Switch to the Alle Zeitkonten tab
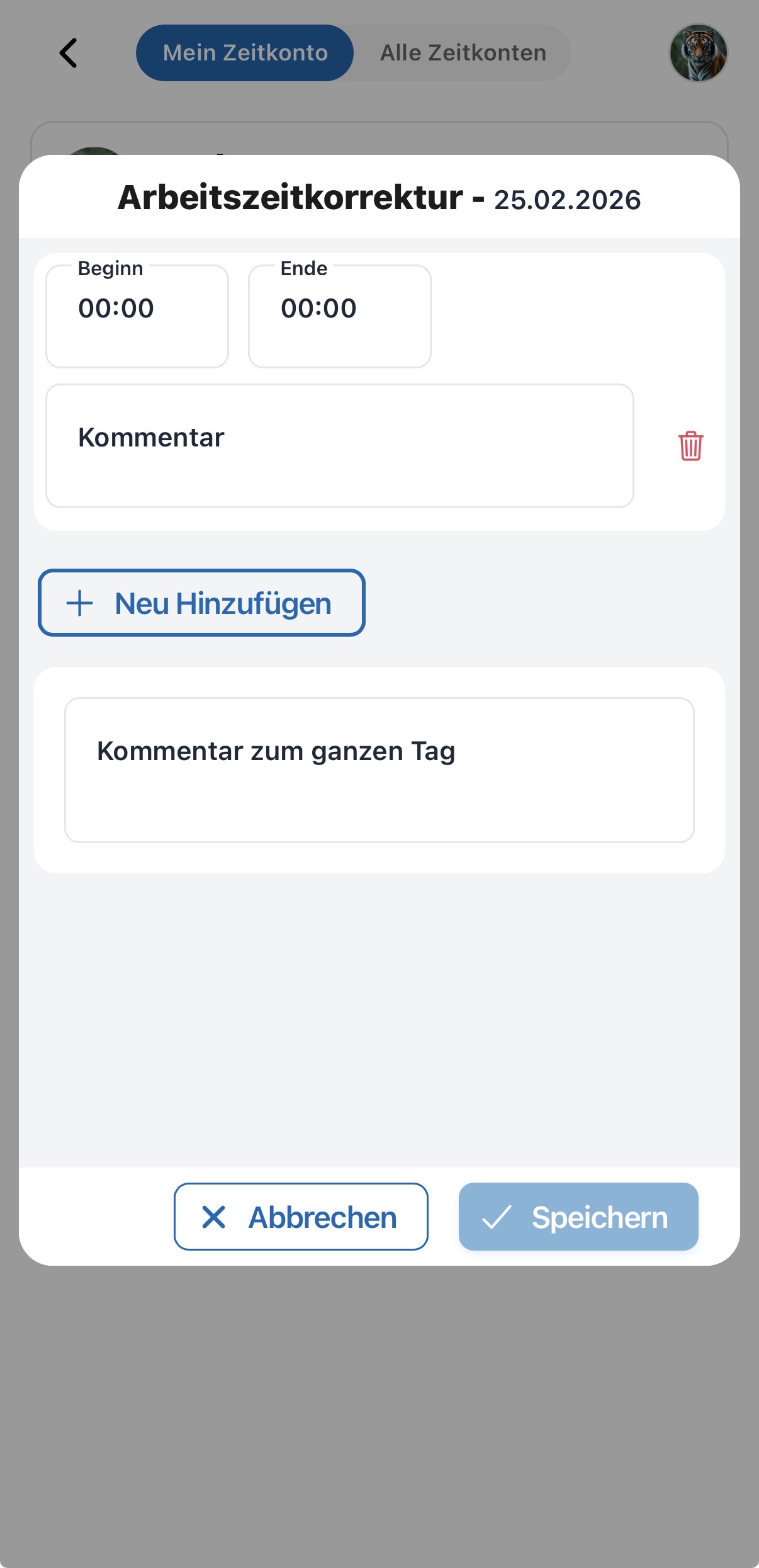759x1568 pixels. coord(463,53)
